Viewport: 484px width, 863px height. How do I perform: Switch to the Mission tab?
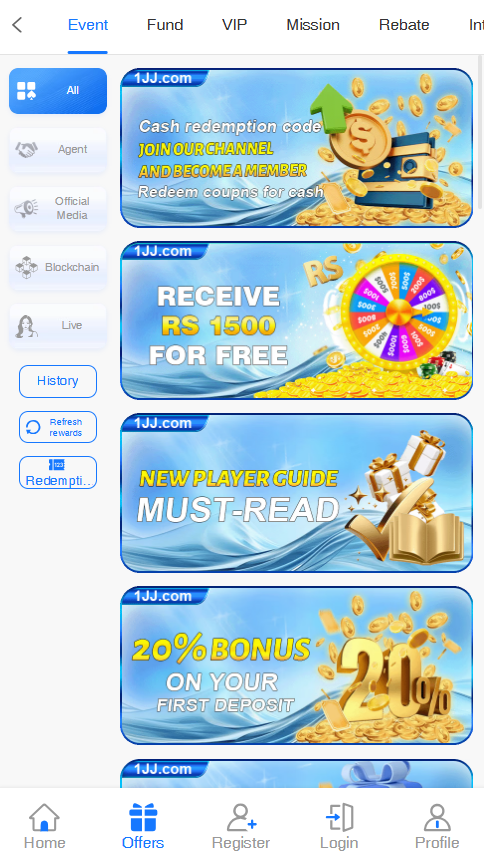[313, 25]
